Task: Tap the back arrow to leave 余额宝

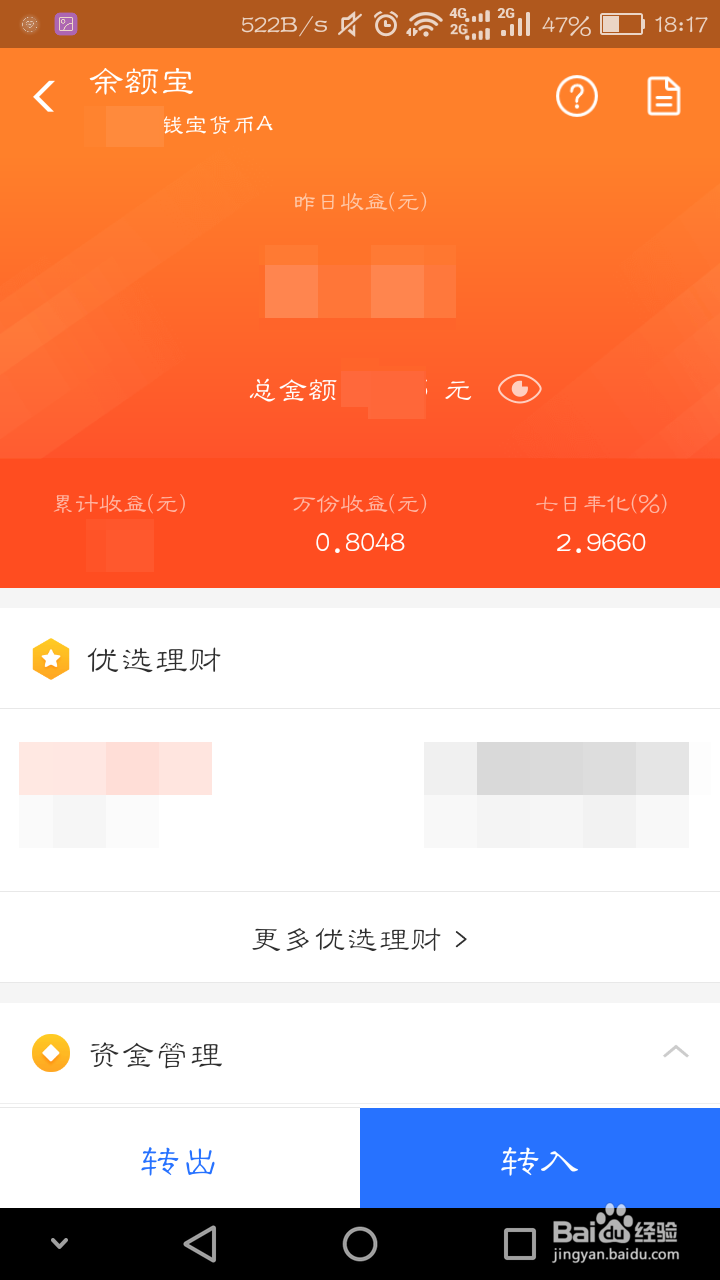Action: (42, 95)
